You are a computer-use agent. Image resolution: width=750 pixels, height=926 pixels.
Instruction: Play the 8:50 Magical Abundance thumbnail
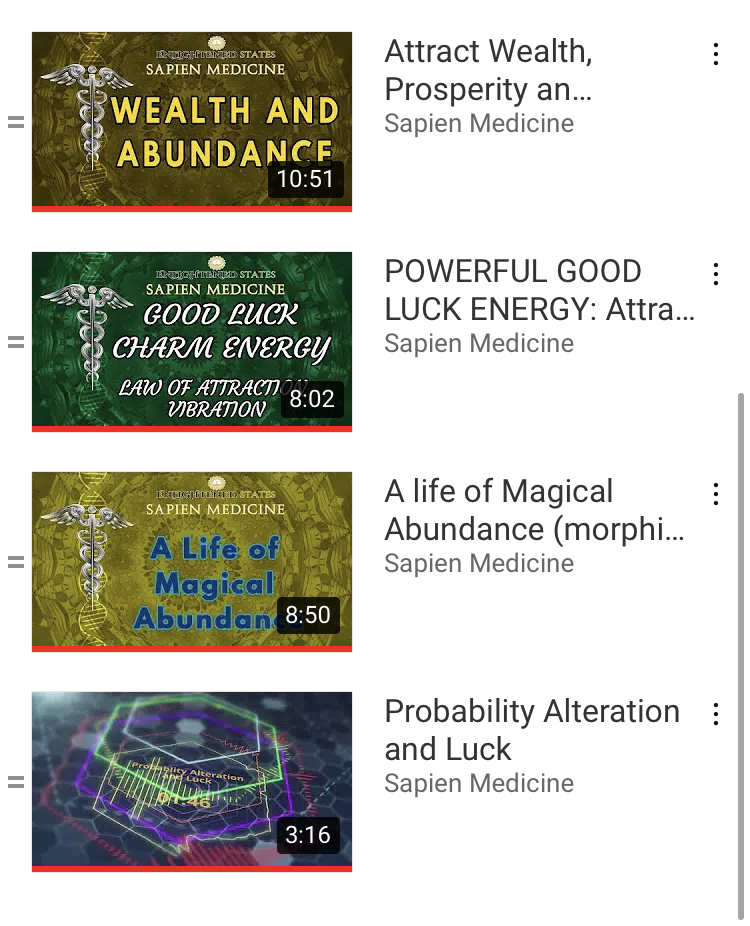coord(192,560)
